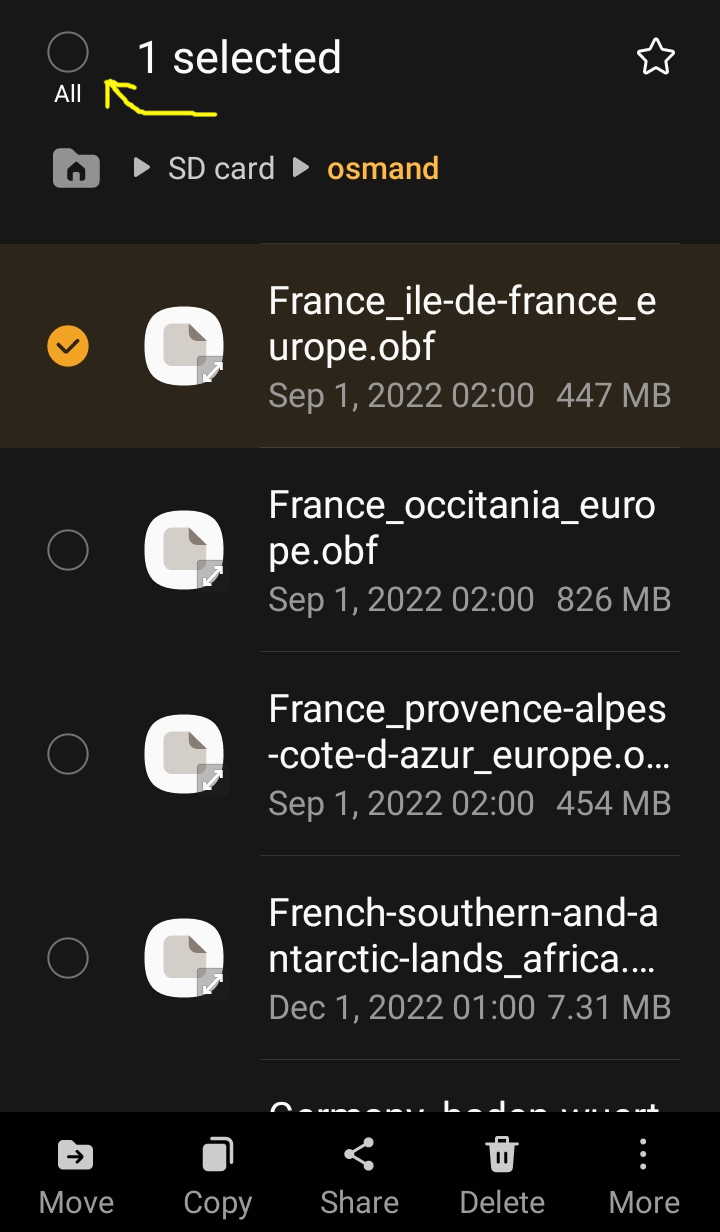Open German y_baden file entry at list bottom
Image resolution: width=720 pixels, height=1232 pixels.
[x=460, y=1108]
